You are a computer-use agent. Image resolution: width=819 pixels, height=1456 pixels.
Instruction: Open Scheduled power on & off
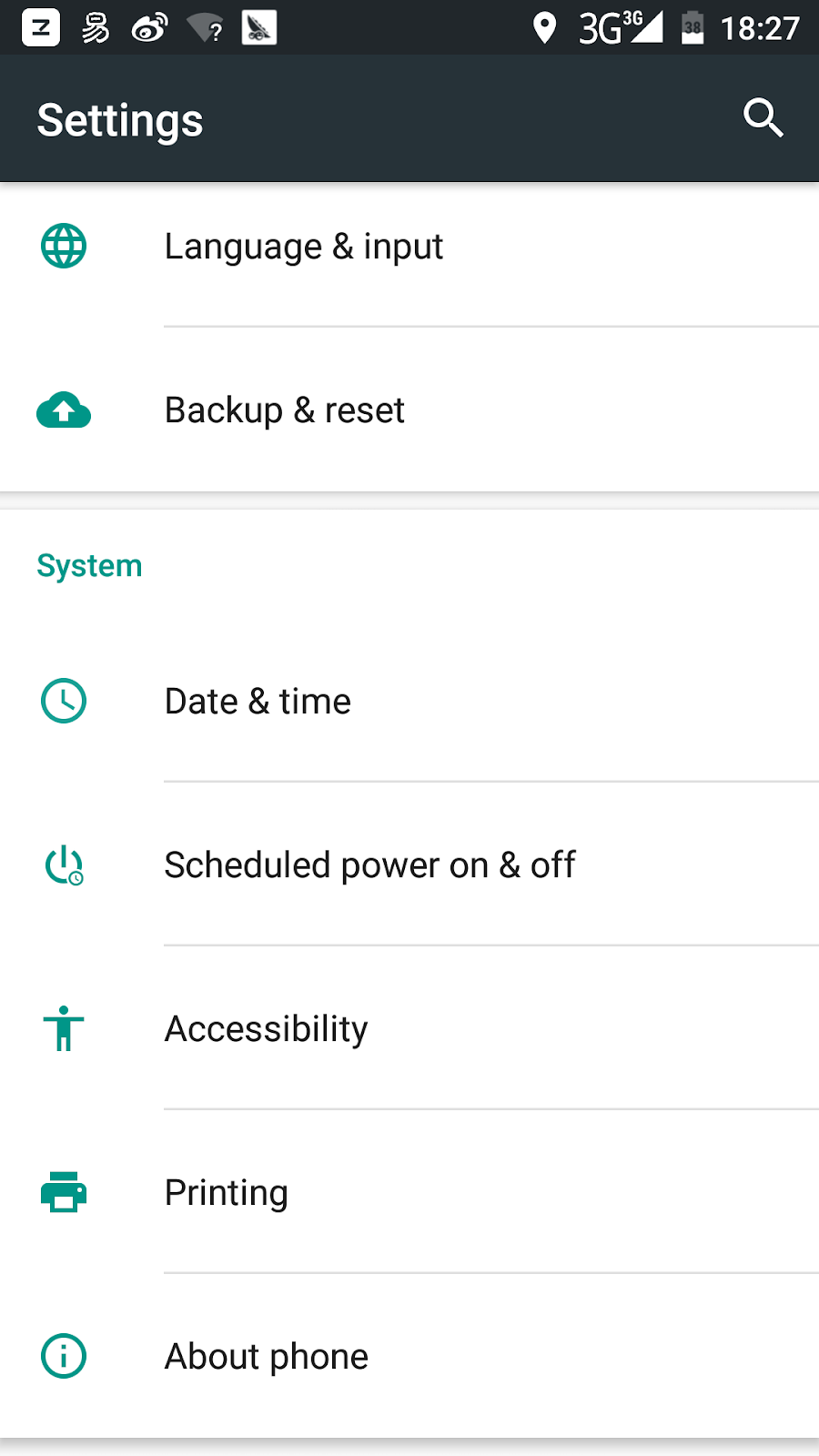pyautogui.click(x=409, y=864)
